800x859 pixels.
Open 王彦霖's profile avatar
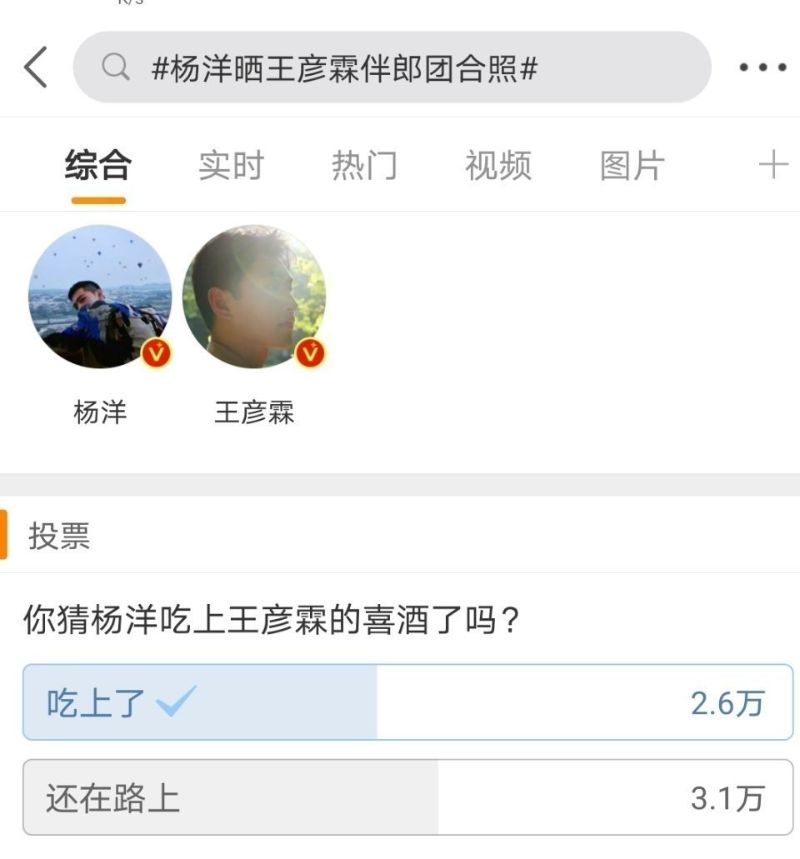(254, 297)
